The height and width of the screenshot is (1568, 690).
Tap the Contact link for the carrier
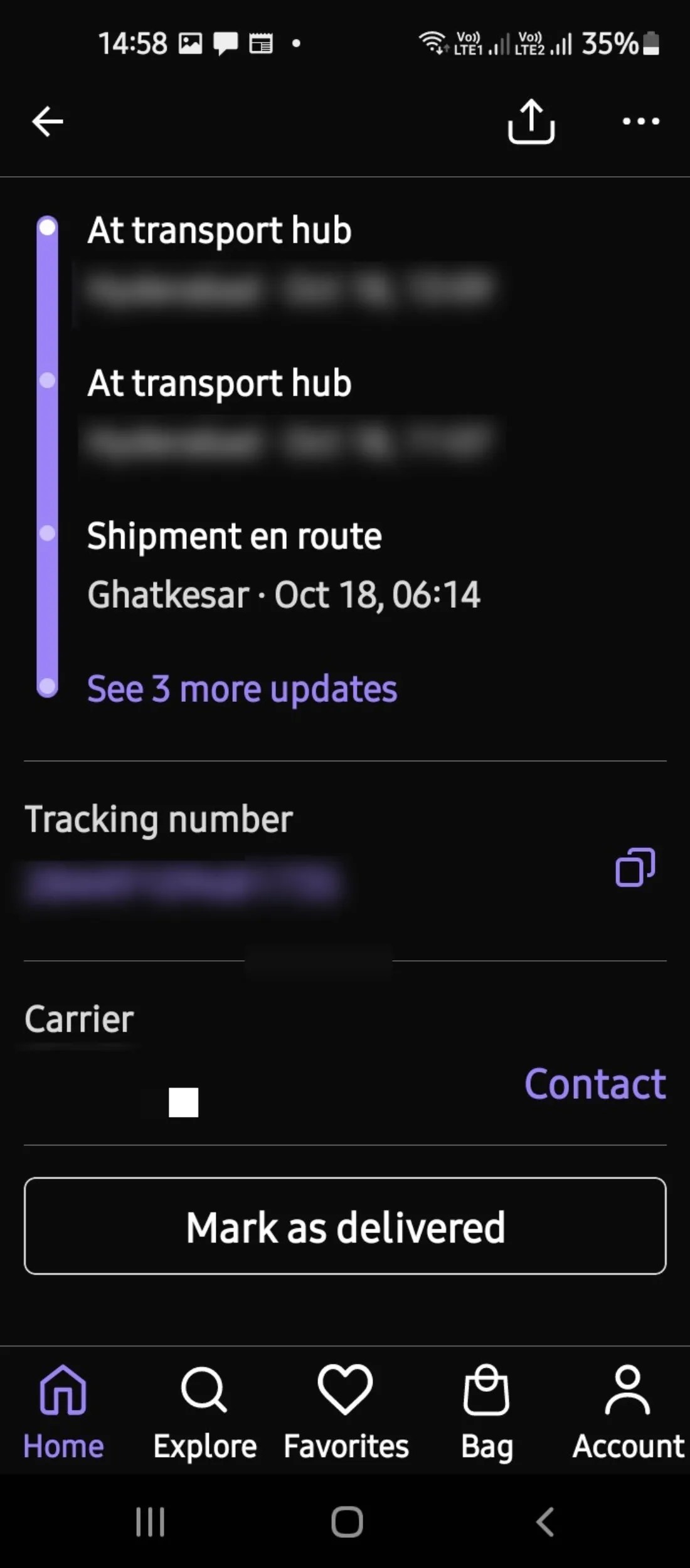(x=594, y=1084)
